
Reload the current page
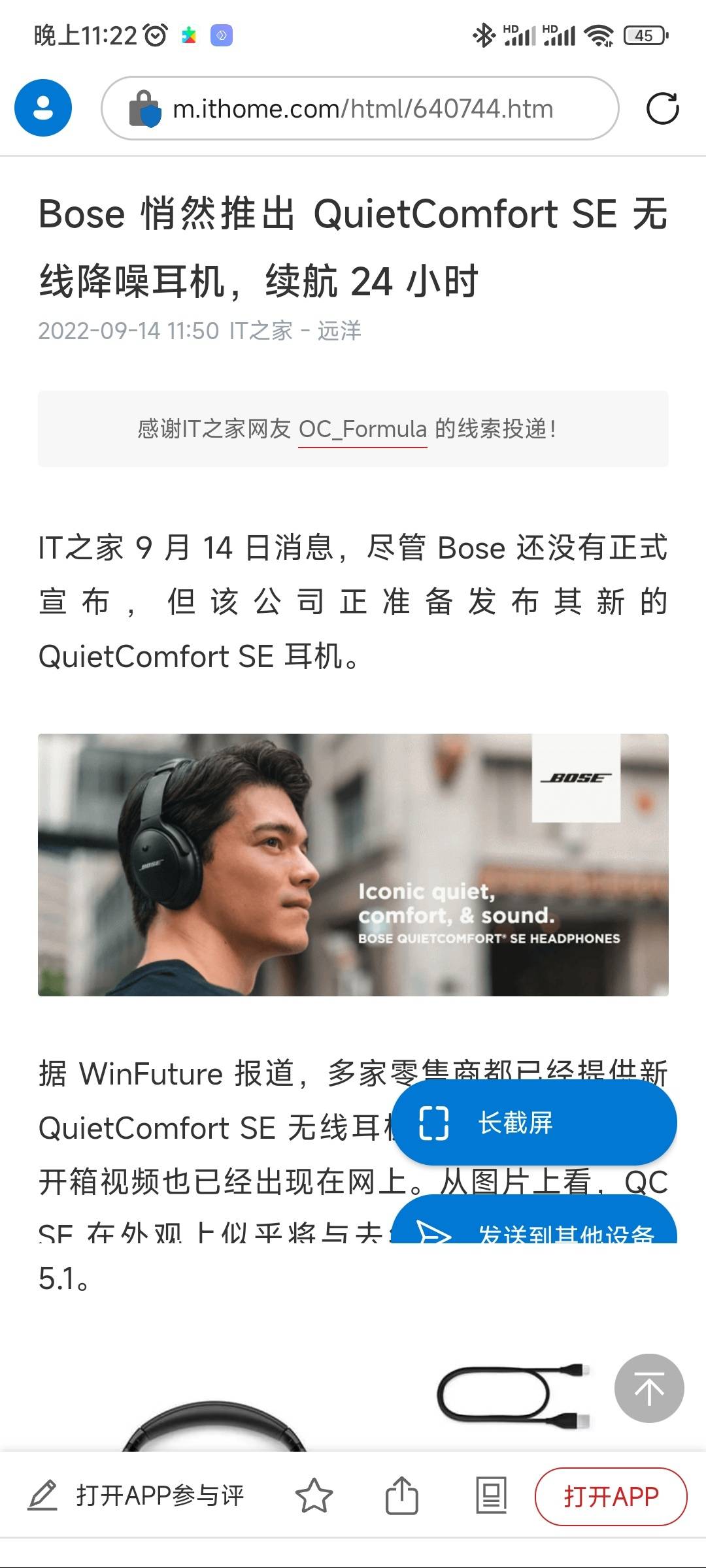coord(662,108)
